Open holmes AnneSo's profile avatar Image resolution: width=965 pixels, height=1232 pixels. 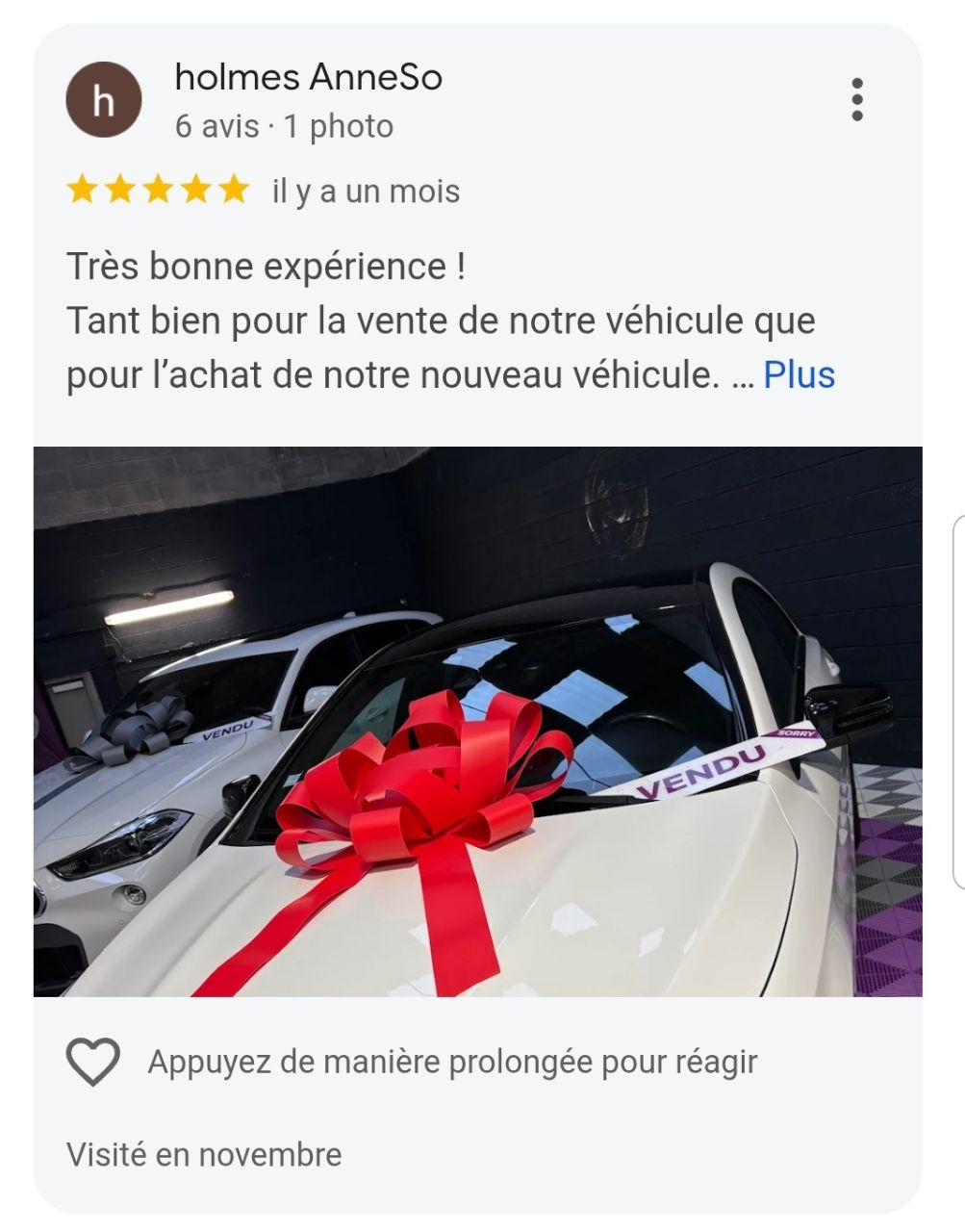(103, 100)
